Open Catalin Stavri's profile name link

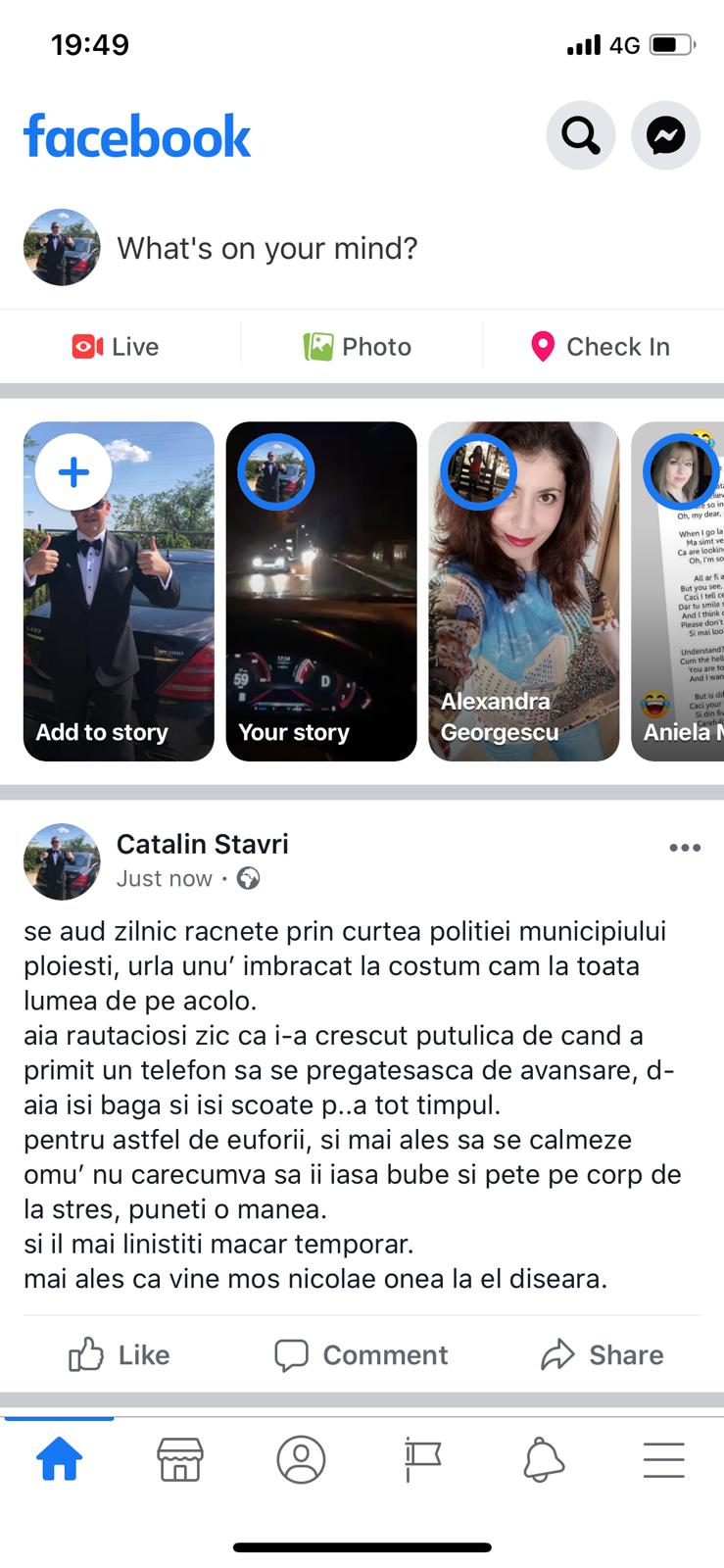pos(203,844)
